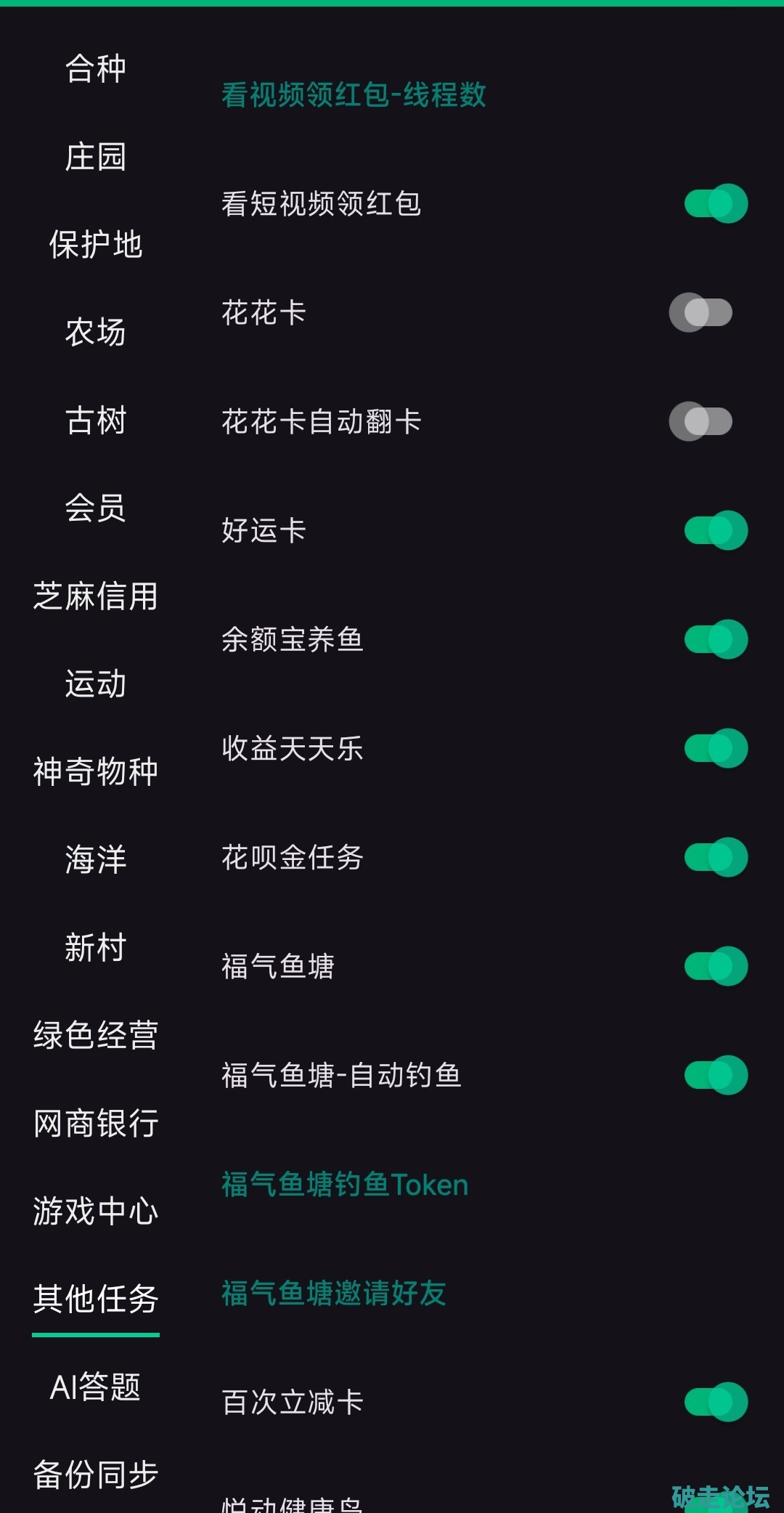
Task: Turn off 余额宝养鱼
Action: point(715,639)
